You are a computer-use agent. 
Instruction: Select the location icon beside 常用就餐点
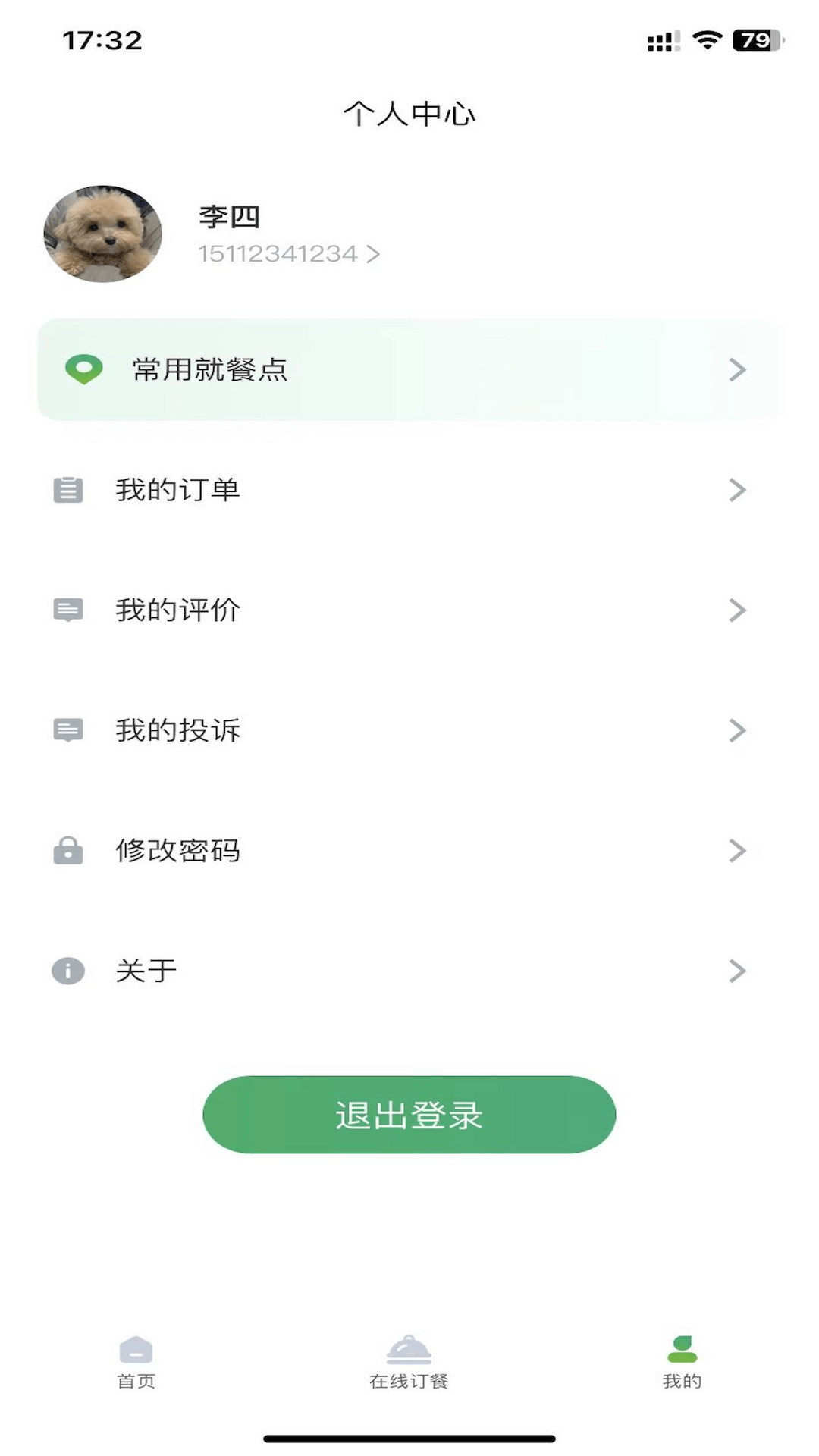[x=83, y=369]
